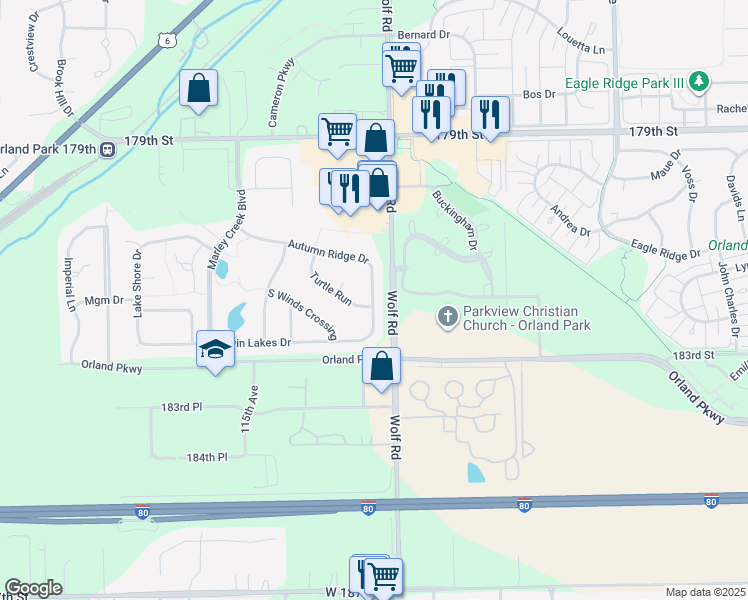Open shopping cart marker west of Wolf Rd on 179th St
The image size is (748, 600).
coord(337,133)
